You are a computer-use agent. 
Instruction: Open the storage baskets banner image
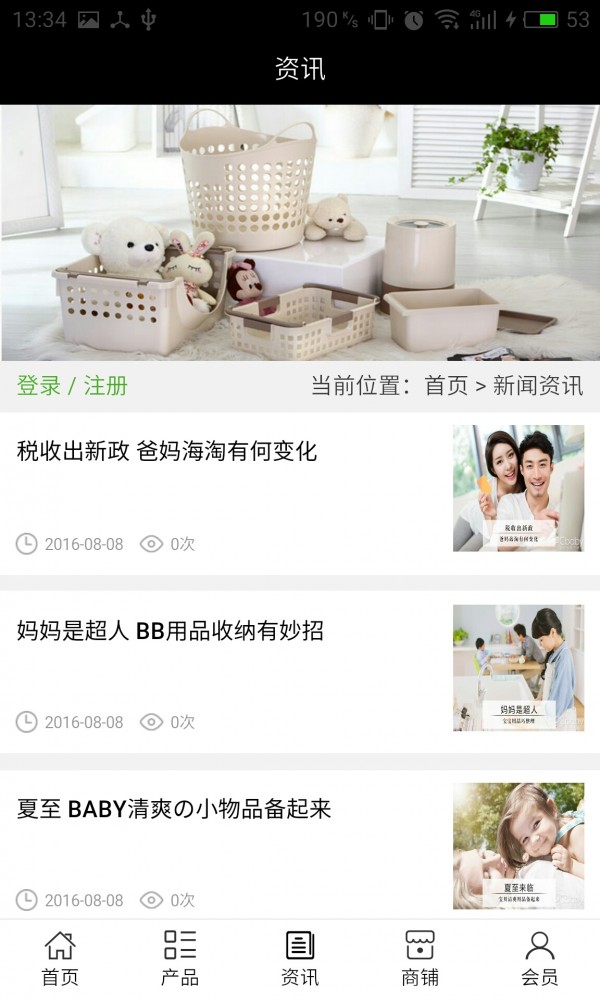(x=300, y=232)
